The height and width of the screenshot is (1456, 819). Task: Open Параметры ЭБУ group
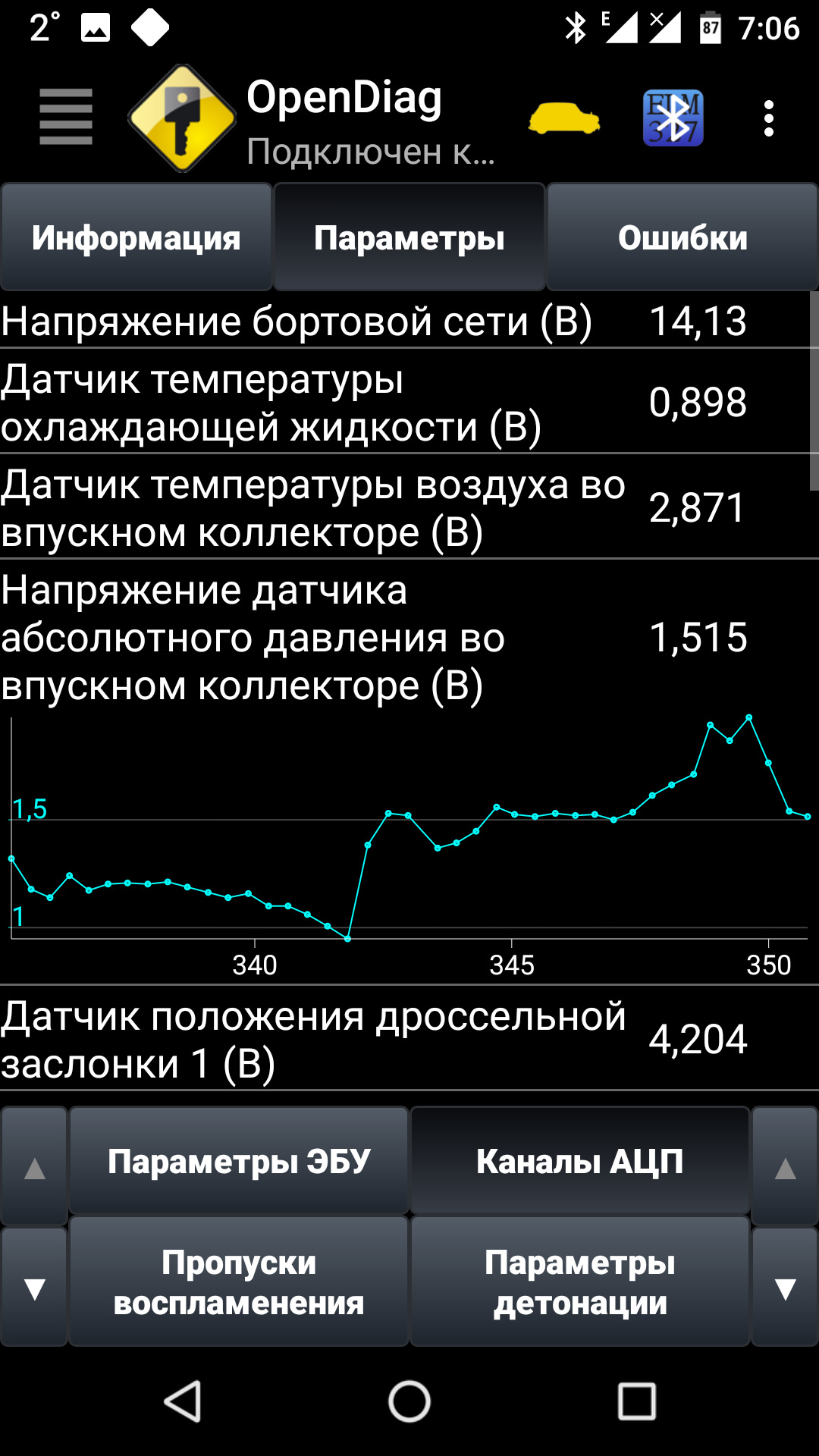pyautogui.click(x=239, y=1162)
